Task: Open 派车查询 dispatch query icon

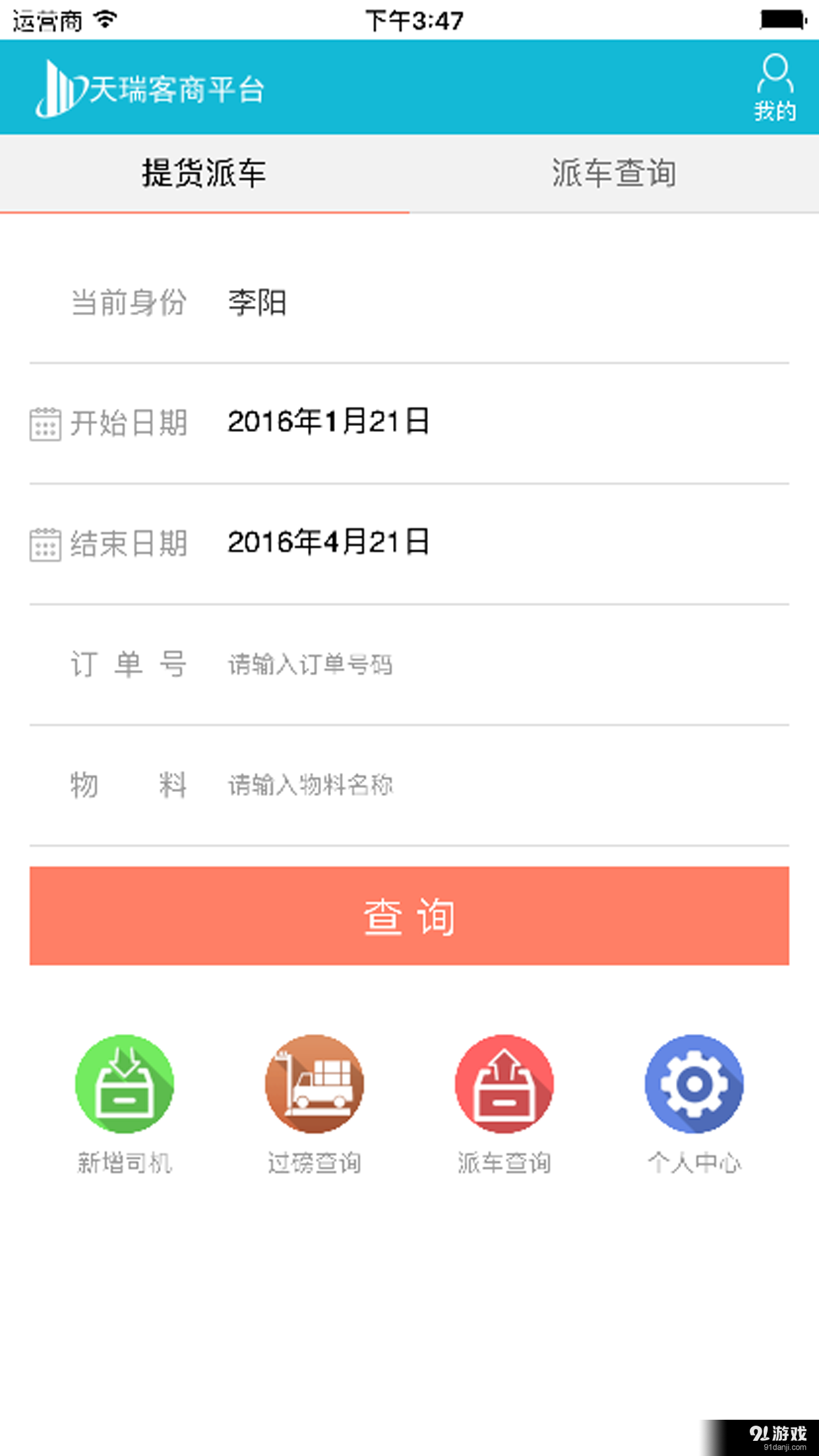Action: [x=504, y=1085]
